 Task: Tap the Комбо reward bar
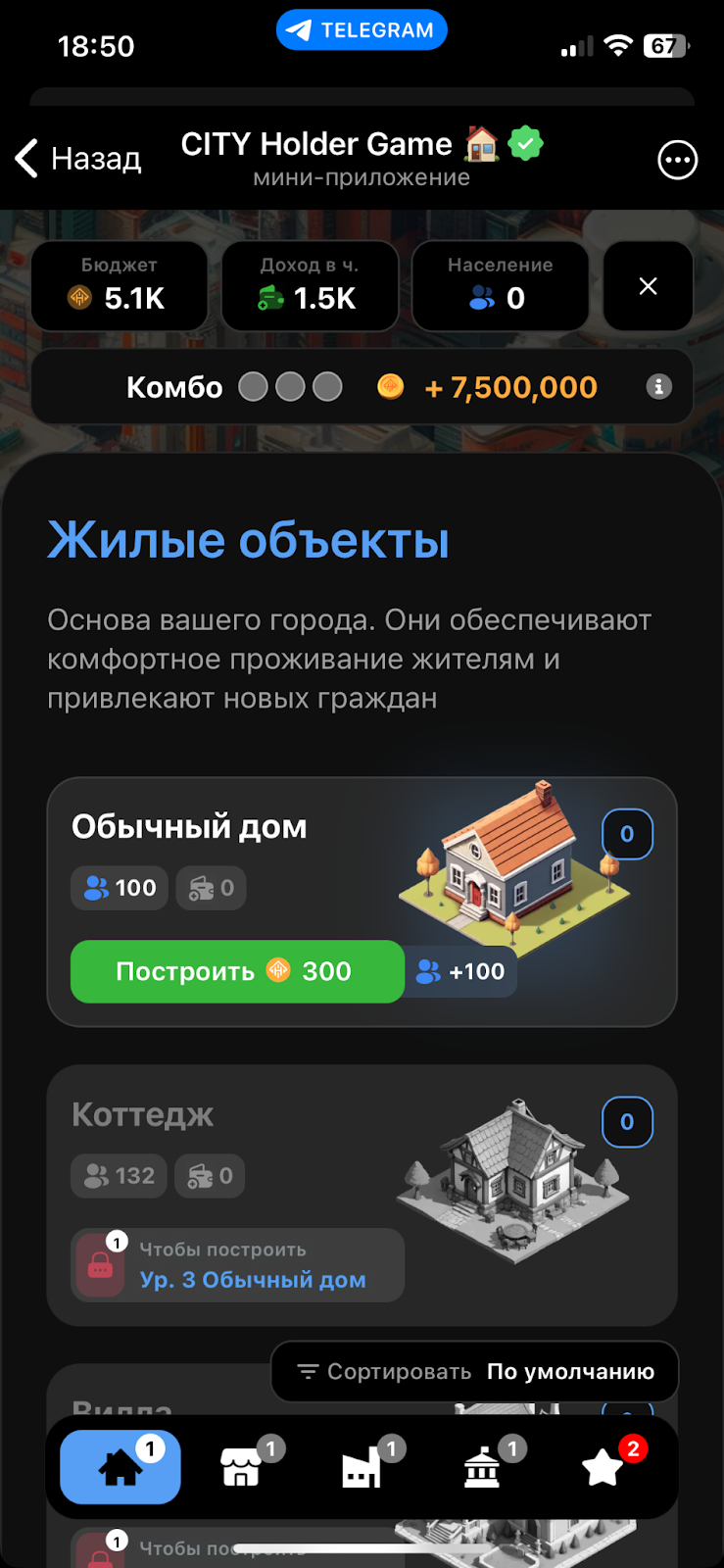pyautogui.click(x=361, y=387)
